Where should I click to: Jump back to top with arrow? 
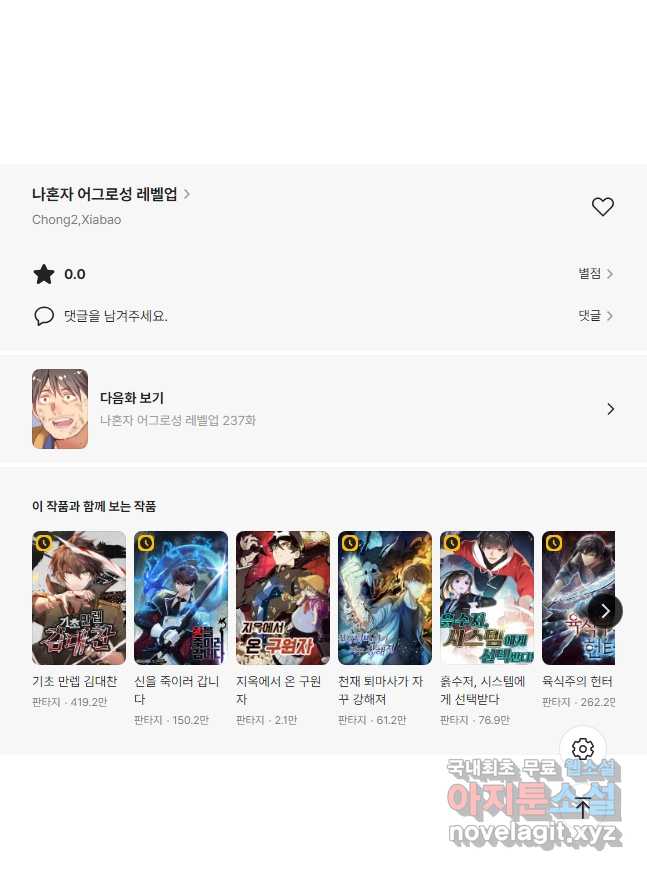tap(583, 808)
